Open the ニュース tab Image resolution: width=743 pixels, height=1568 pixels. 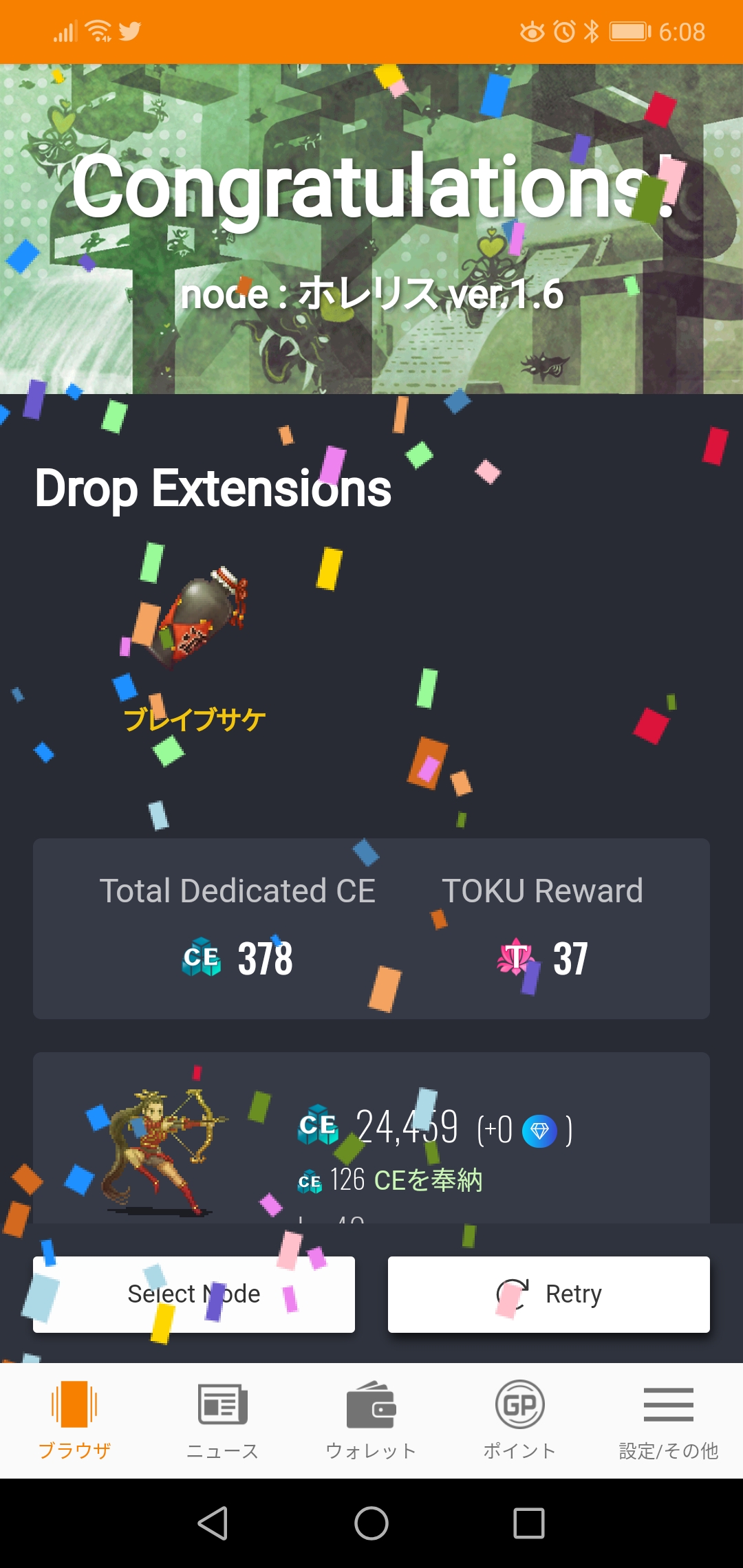click(223, 1421)
